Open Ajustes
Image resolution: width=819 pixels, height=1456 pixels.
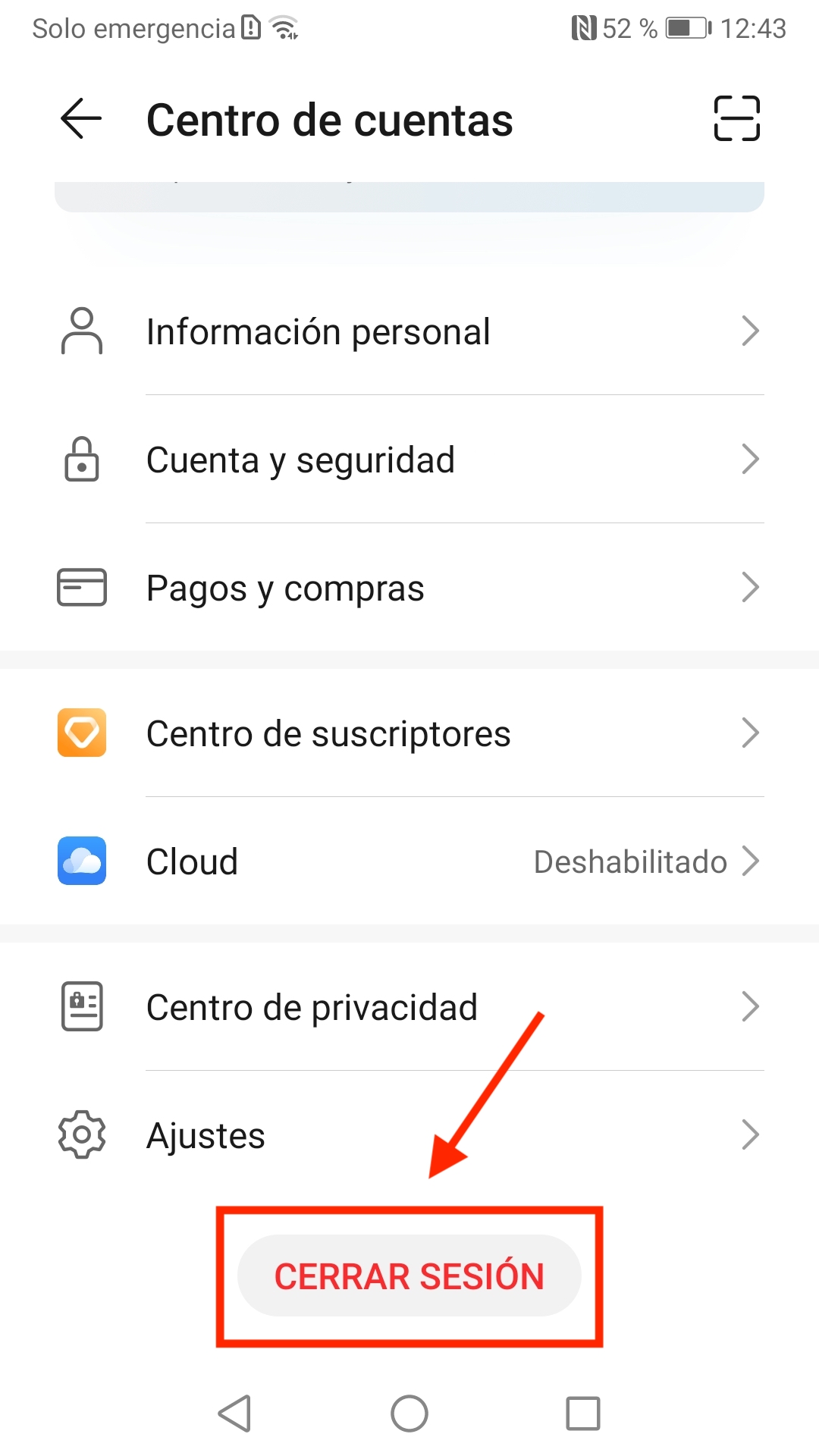(x=409, y=1135)
